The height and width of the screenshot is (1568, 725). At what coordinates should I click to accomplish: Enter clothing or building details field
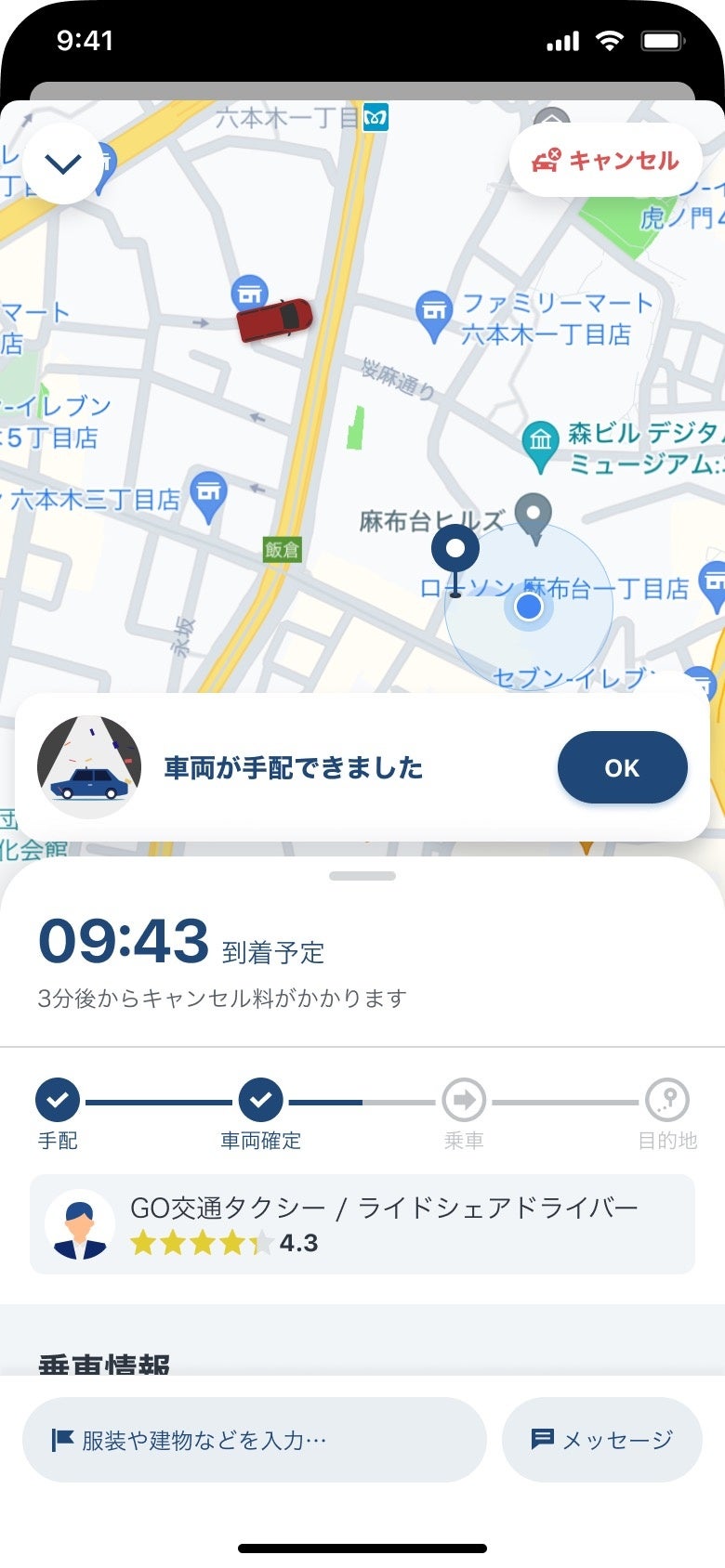click(254, 1440)
